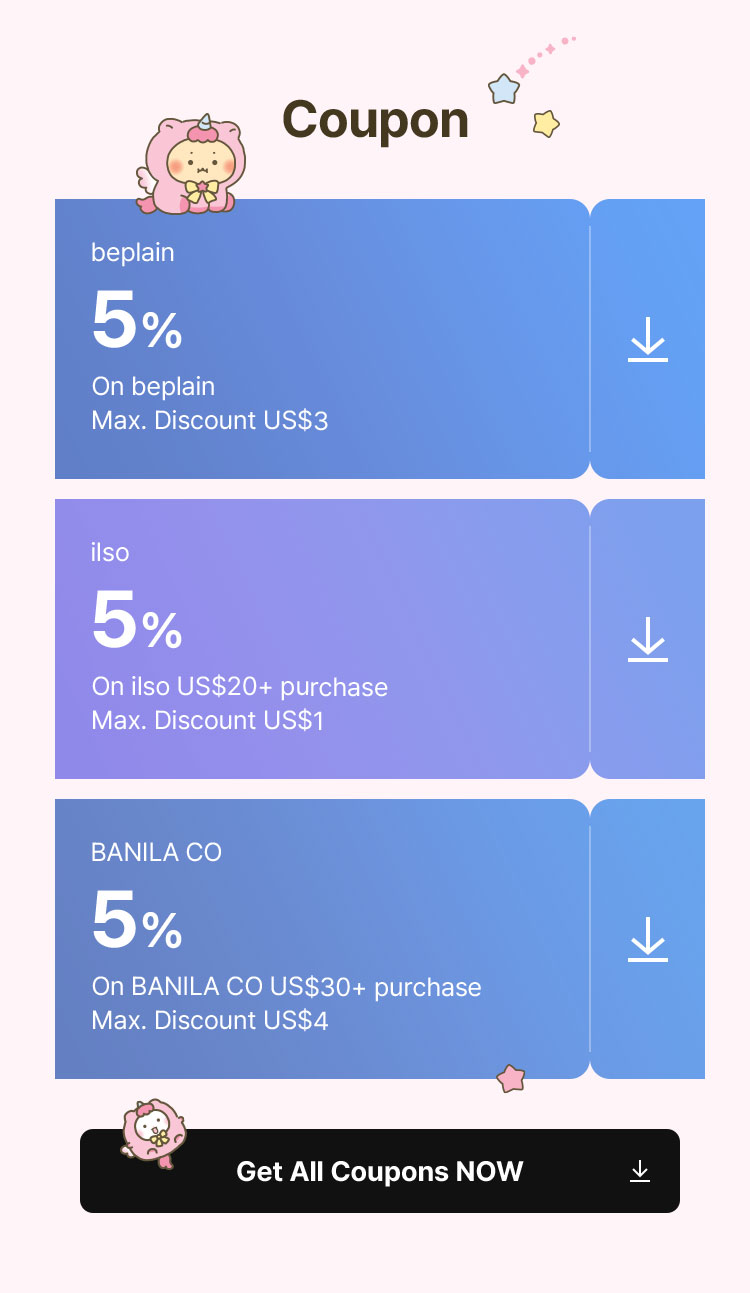Click the pink star at the BANILA CO card's bottom edge
Viewport: 750px width, 1293px height.
510,1078
